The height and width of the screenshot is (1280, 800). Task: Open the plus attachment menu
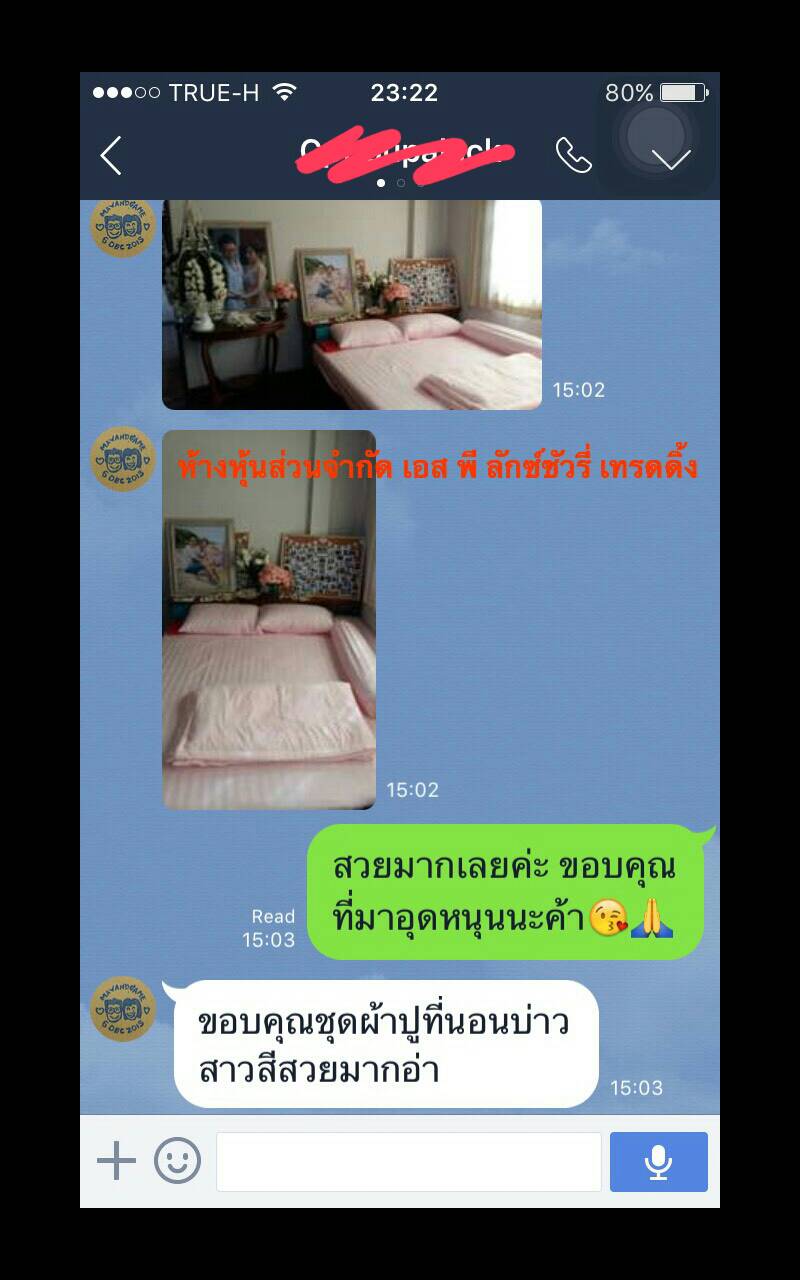click(x=116, y=1161)
